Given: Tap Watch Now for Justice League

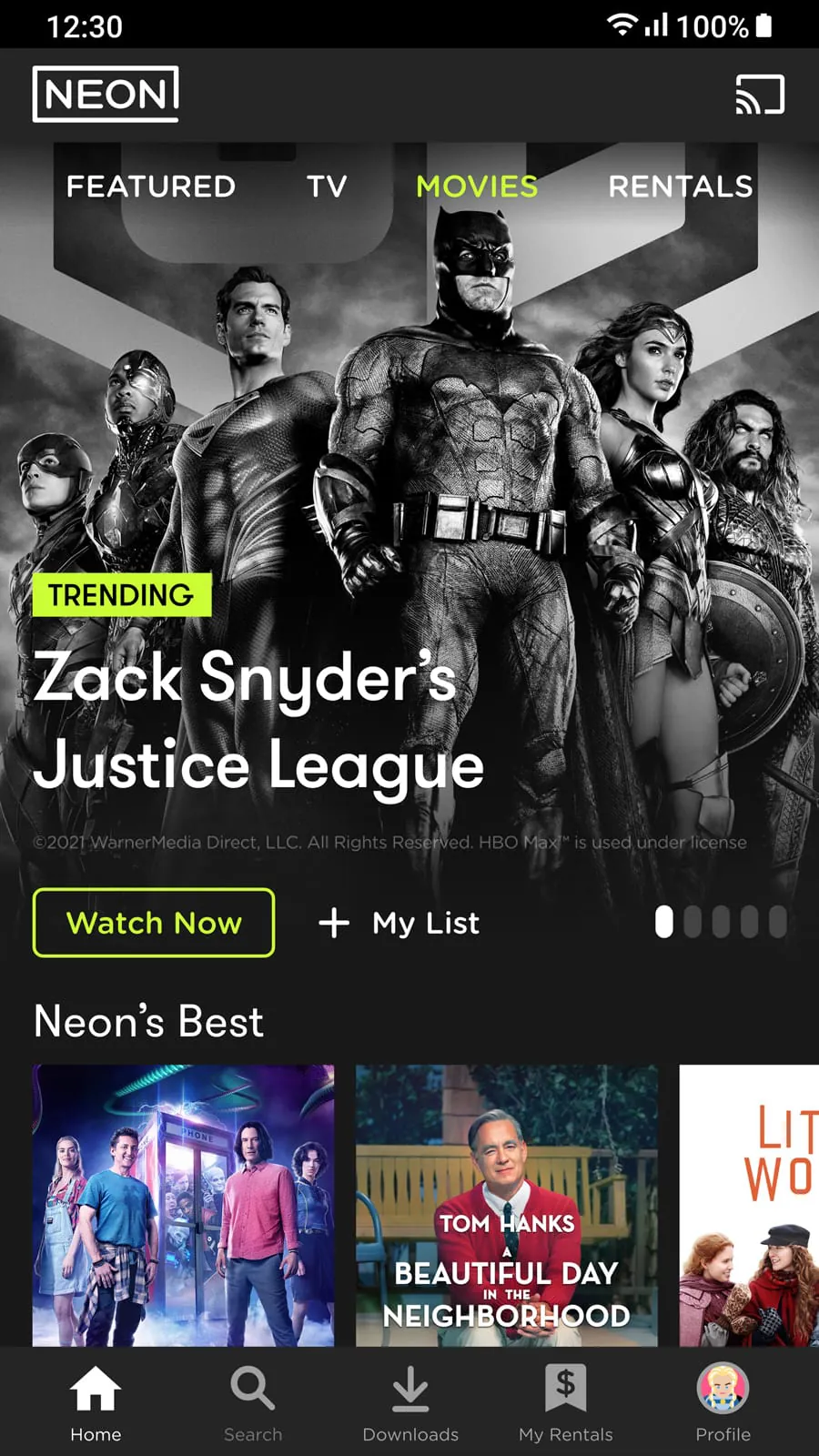Looking at the screenshot, I should pos(154,923).
